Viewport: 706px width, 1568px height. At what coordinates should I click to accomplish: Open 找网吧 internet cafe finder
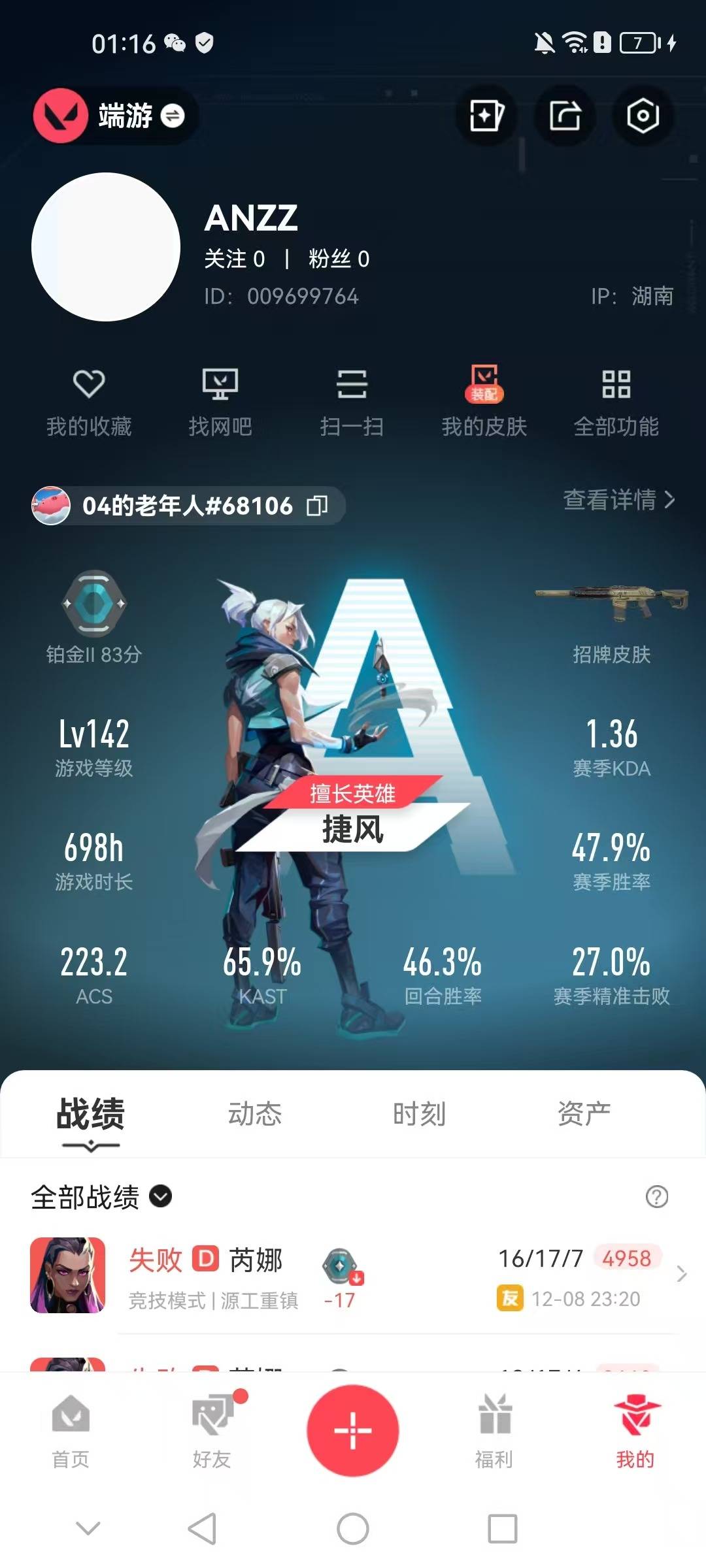click(220, 402)
